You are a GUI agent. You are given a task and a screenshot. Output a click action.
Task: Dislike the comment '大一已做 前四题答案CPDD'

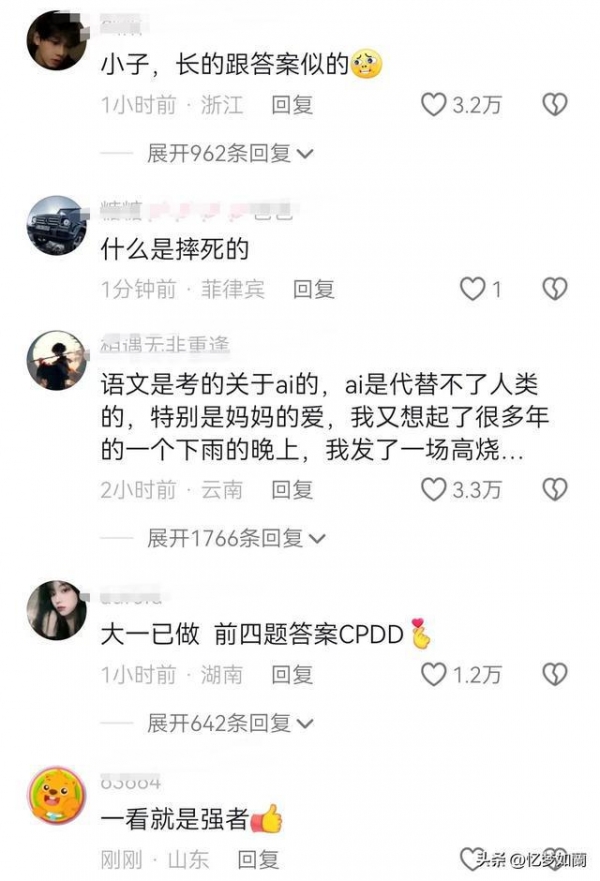point(554,674)
